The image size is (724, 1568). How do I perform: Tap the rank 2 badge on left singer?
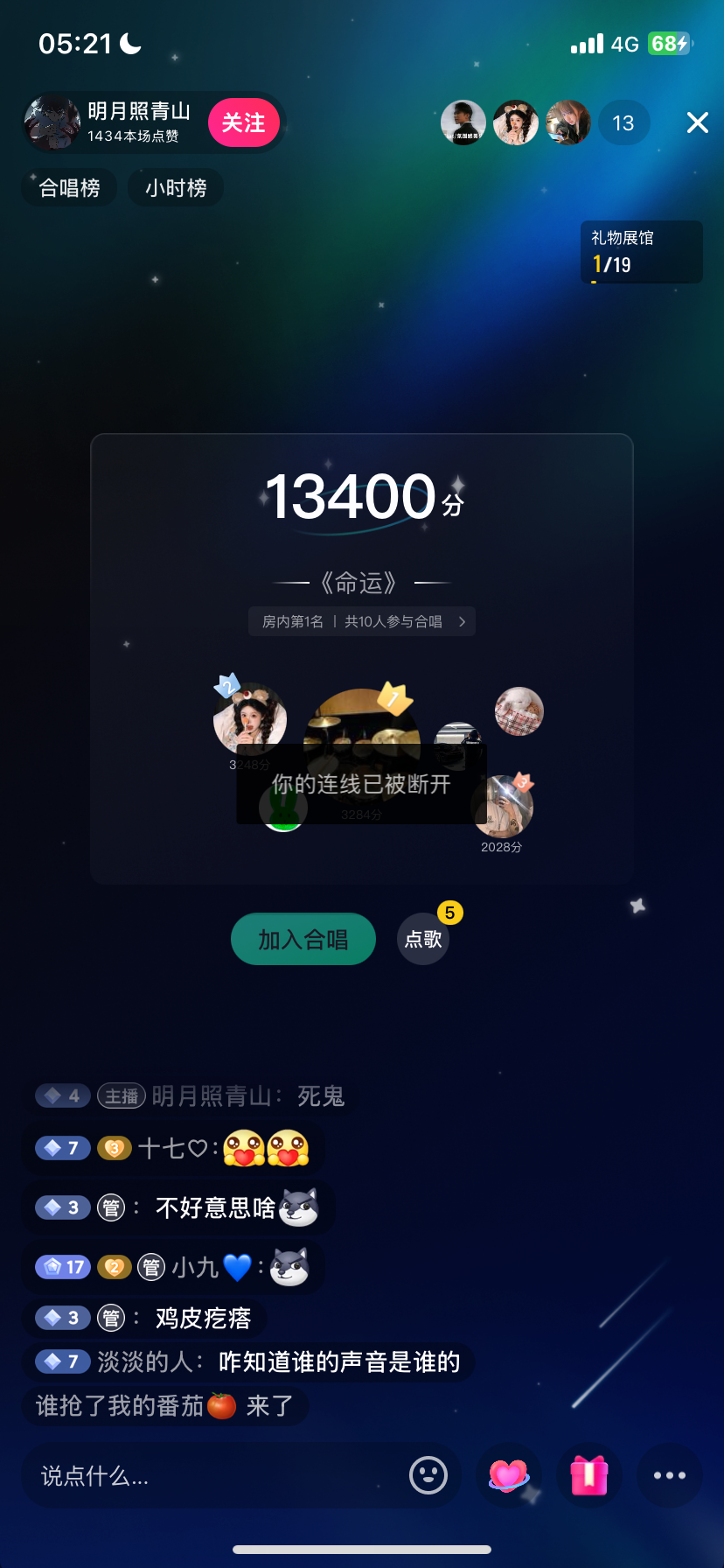coord(226,689)
